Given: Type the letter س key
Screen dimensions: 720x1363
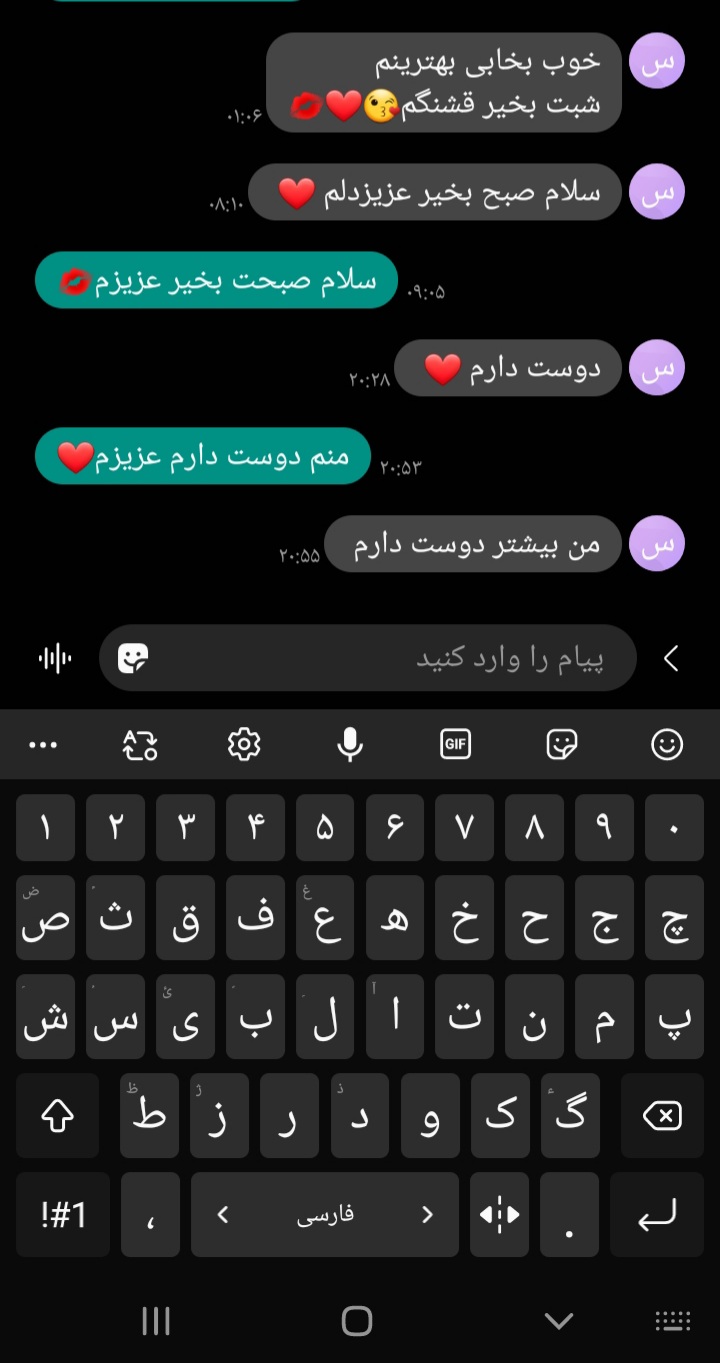Looking at the screenshot, I should (x=115, y=1017).
